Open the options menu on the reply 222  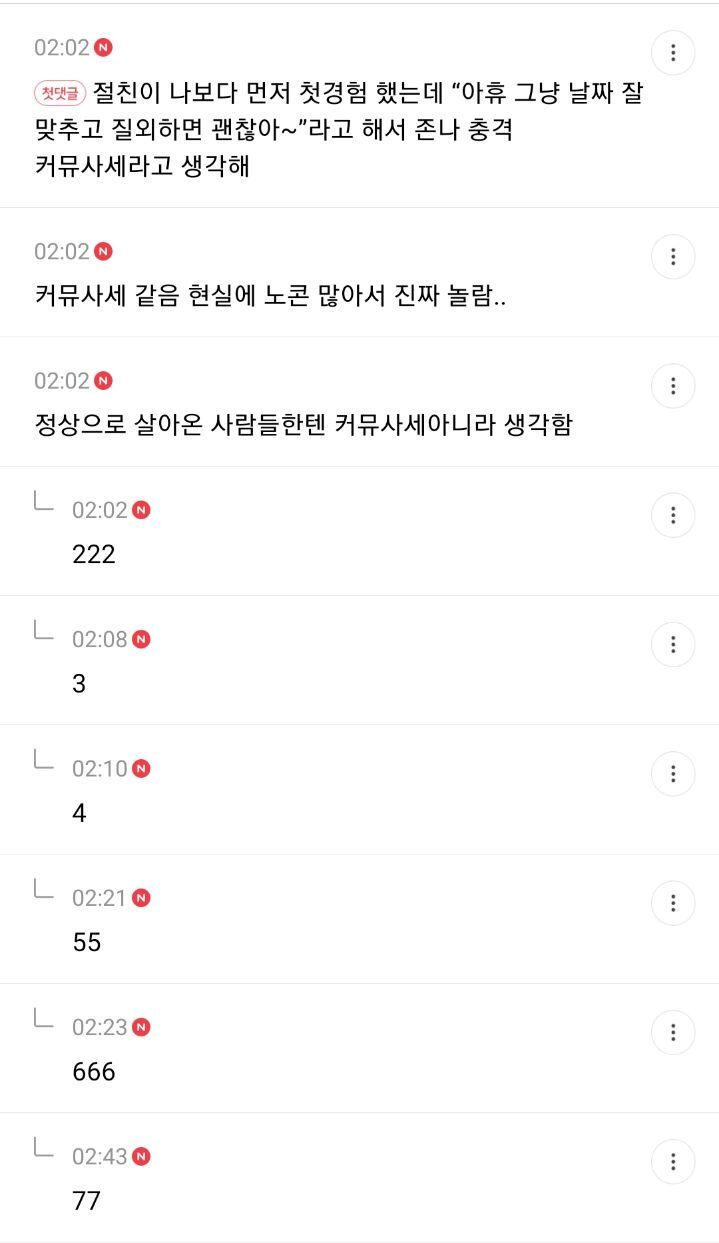(x=673, y=515)
